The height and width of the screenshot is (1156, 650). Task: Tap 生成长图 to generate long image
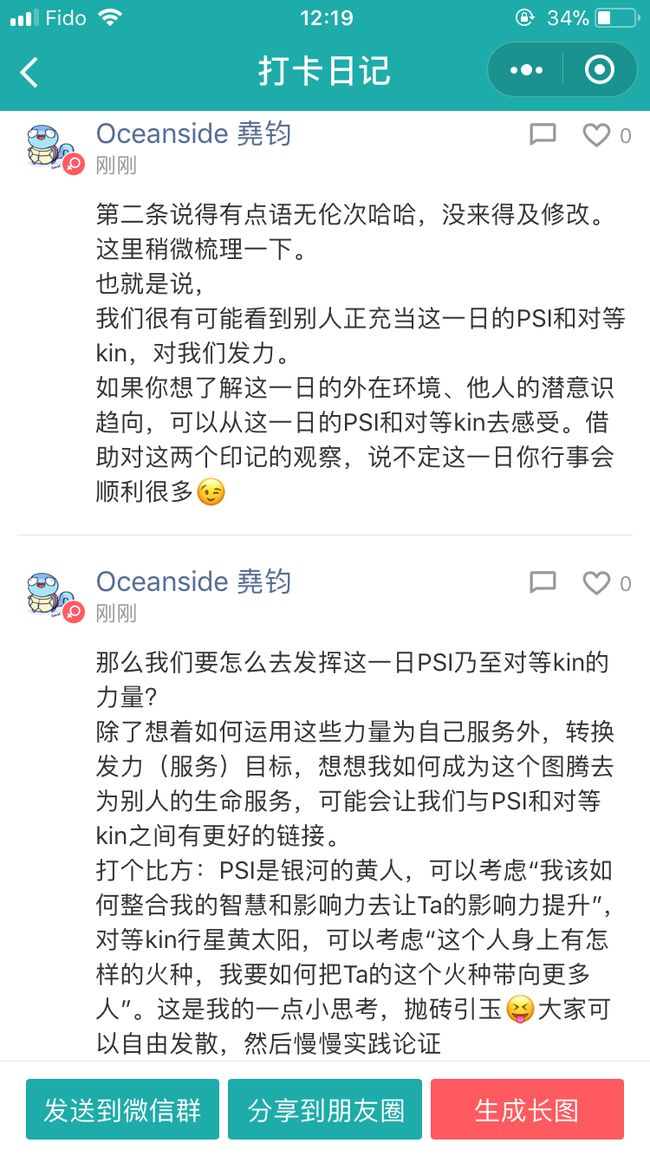click(x=528, y=1110)
